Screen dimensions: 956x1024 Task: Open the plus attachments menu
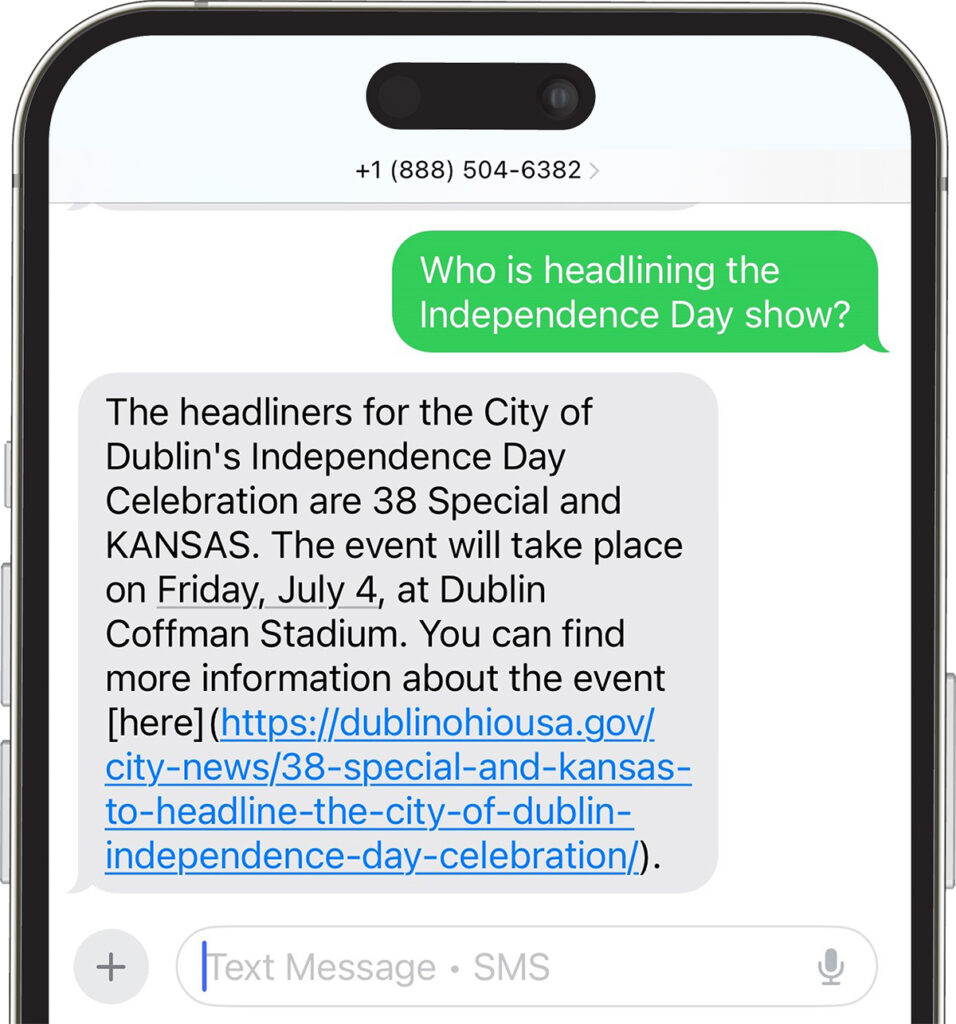[111, 967]
